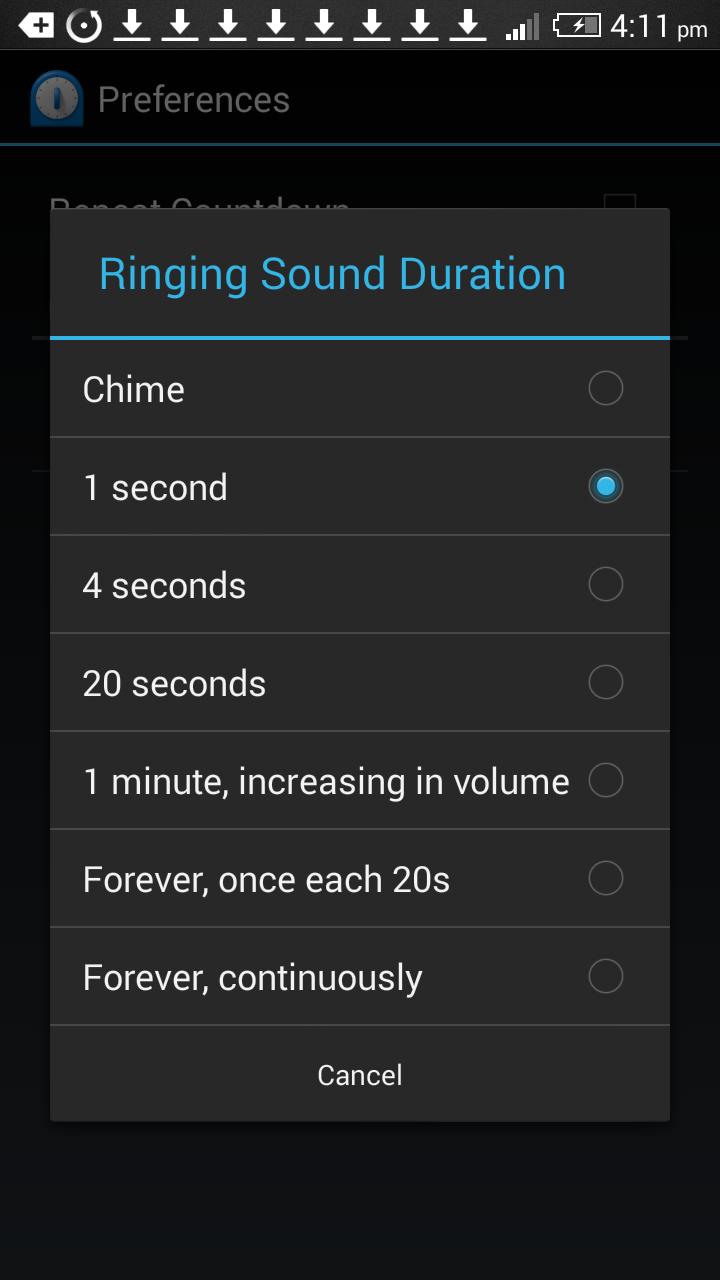Select Forever, continuously option

[x=360, y=977]
